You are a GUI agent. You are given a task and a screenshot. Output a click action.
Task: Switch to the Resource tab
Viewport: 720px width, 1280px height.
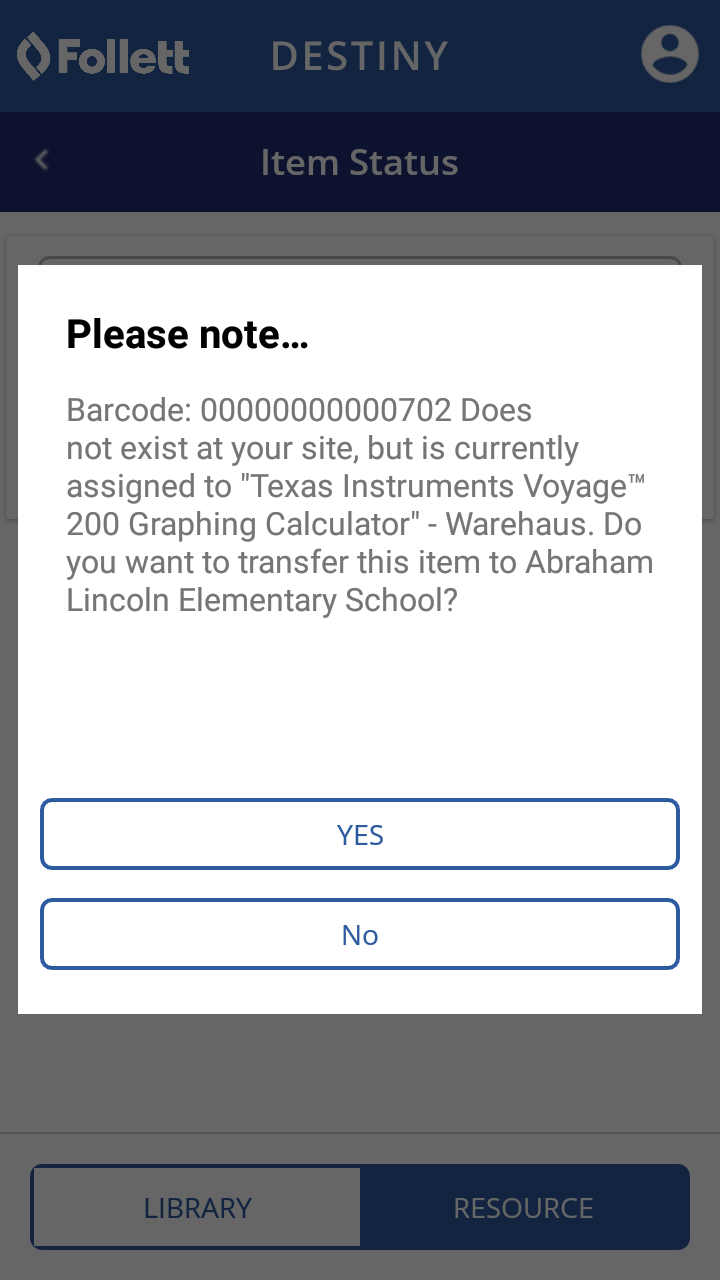click(523, 1207)
